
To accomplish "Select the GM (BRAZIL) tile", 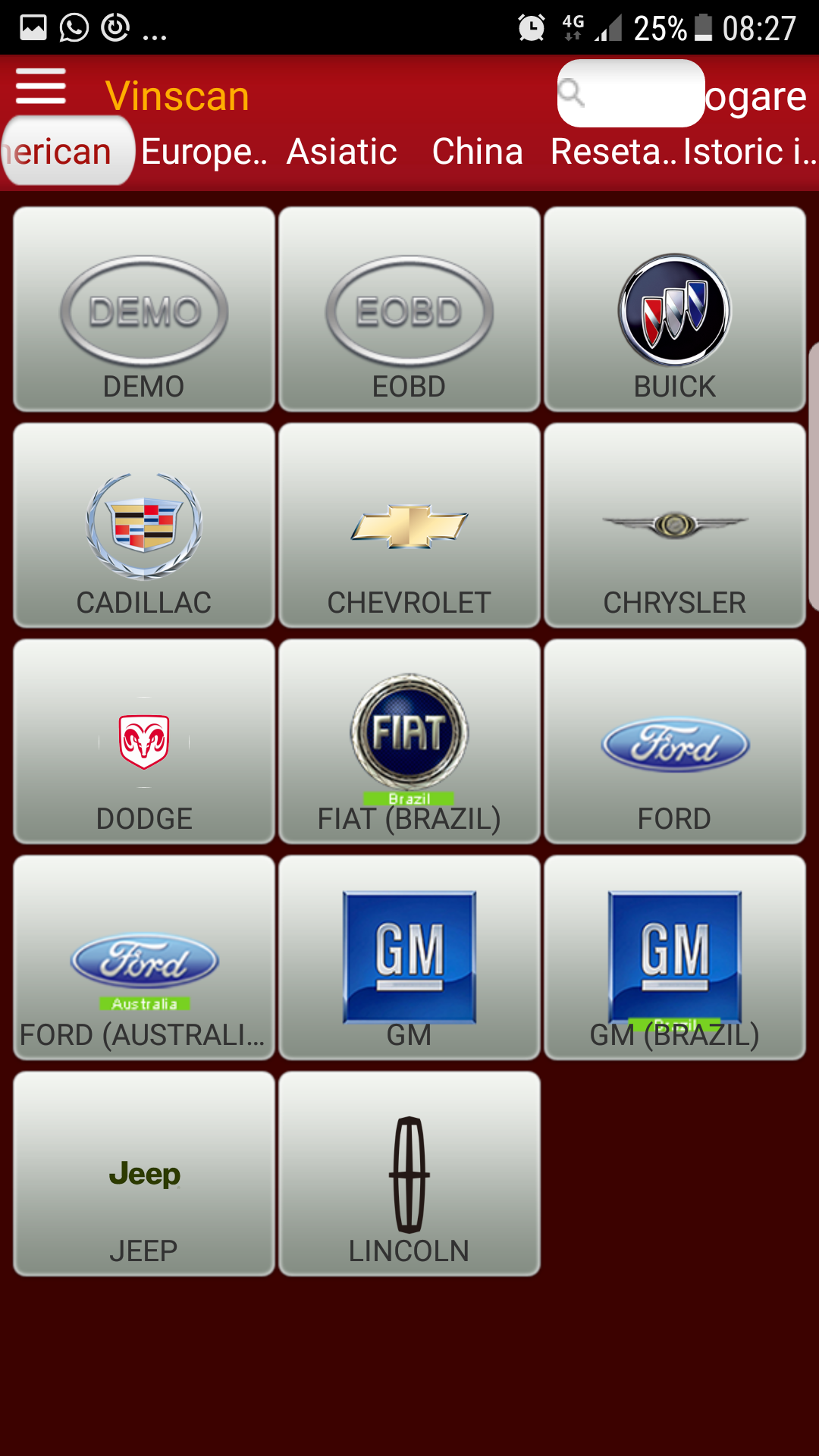I will click(x=675, y=958).
